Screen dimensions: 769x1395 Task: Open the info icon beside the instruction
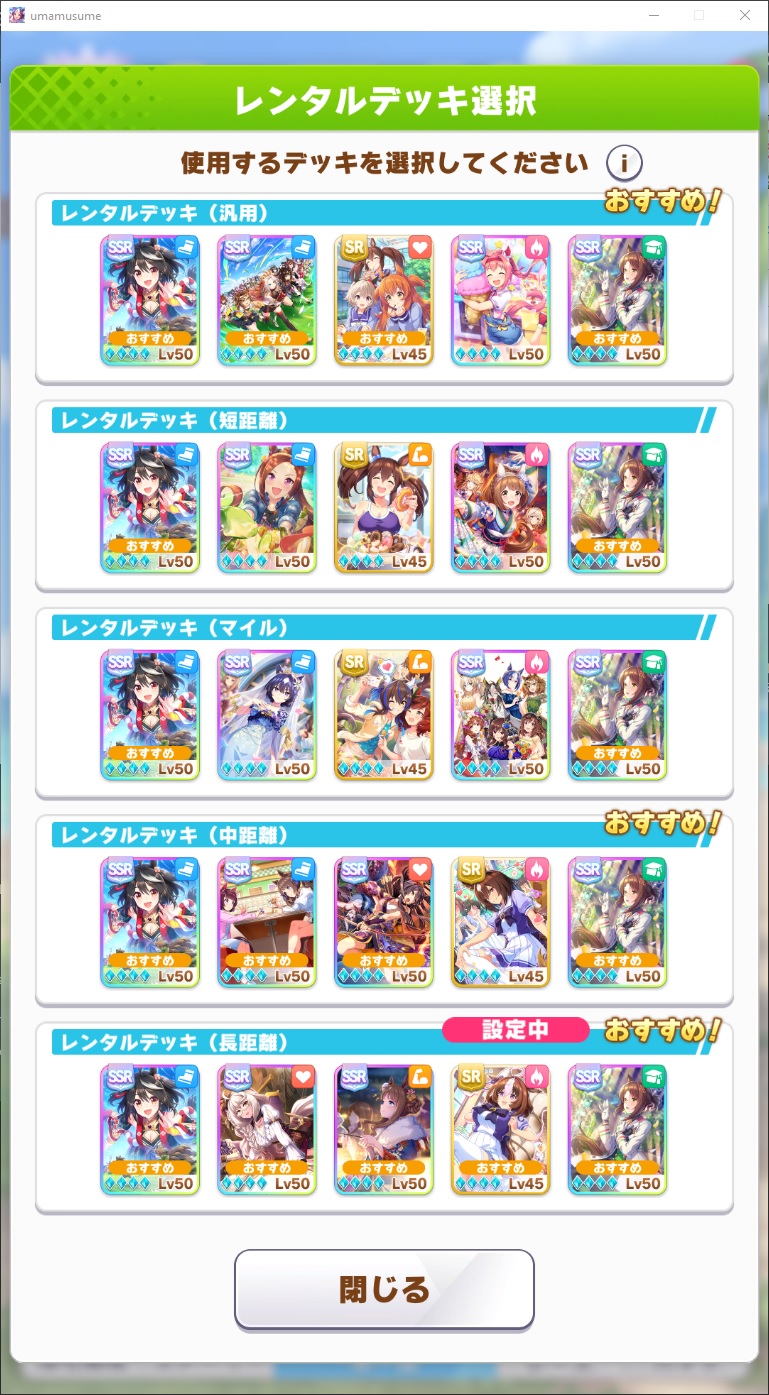coord(624,162)
